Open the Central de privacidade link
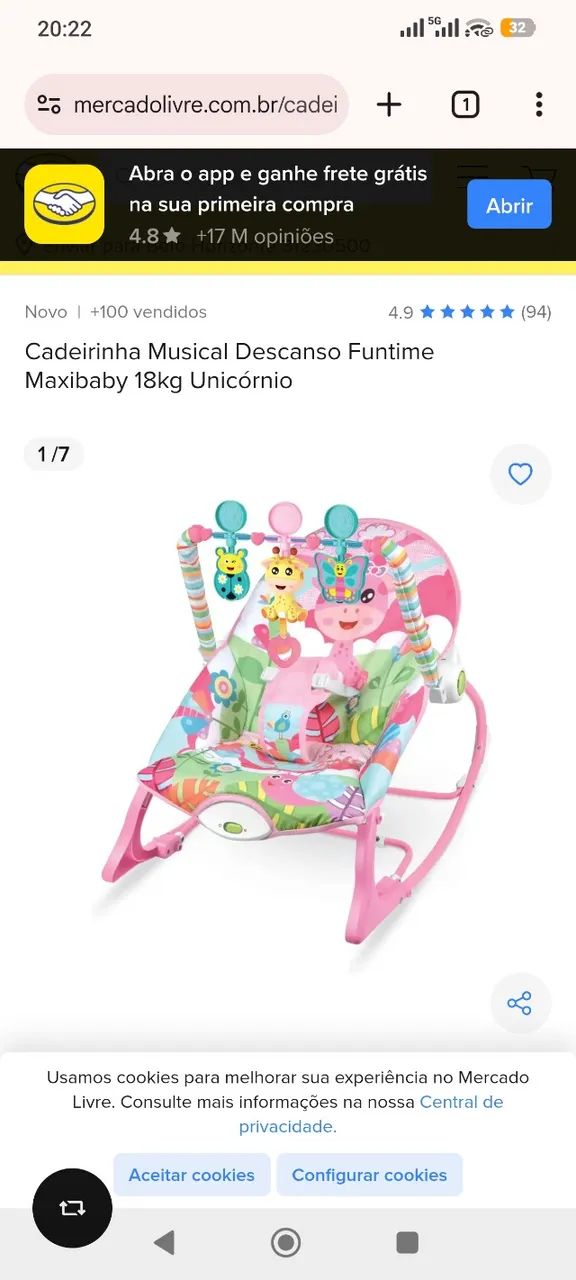Viewport: 576px width, 1280px height. pyautogui.click(x=371, y=1114)
